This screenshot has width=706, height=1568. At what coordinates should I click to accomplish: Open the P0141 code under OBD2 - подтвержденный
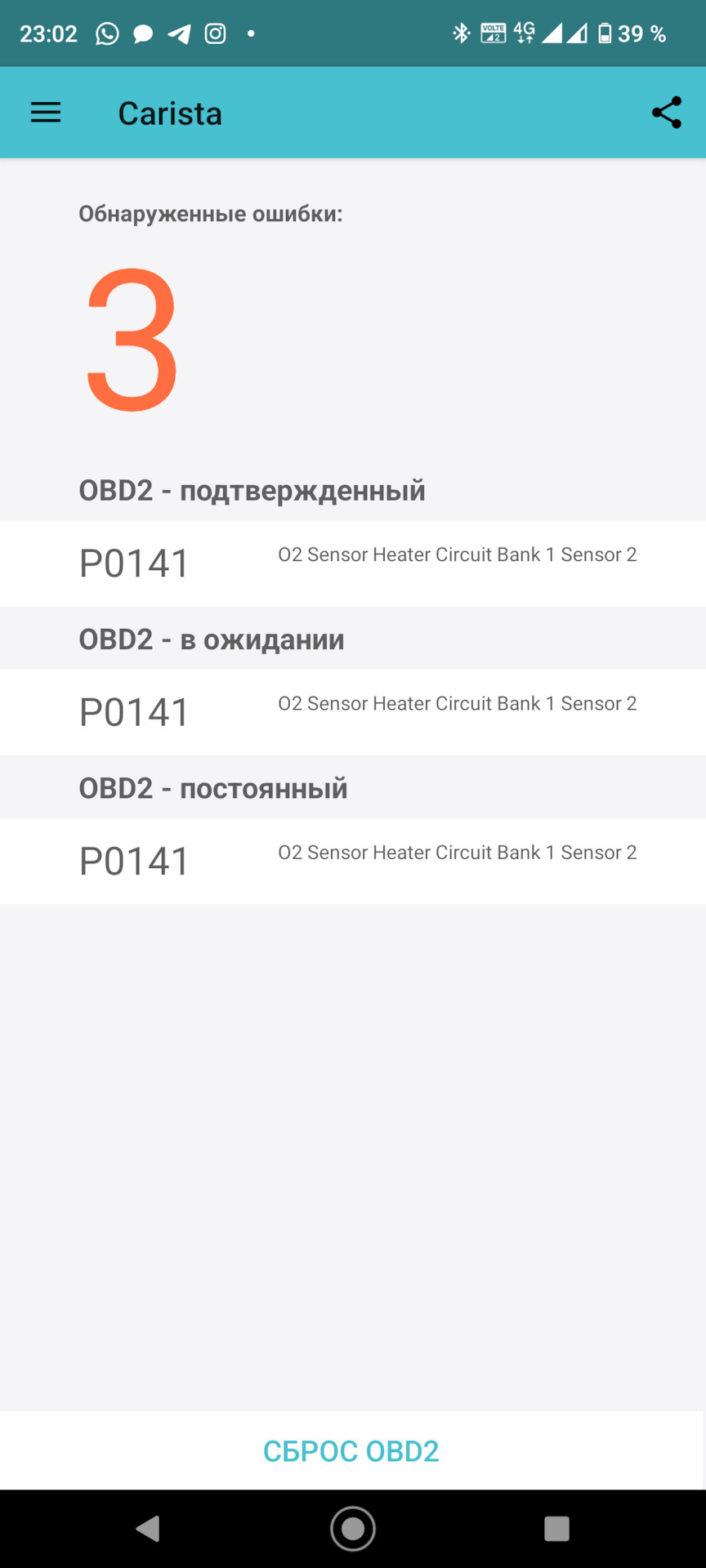click(353, 563)
